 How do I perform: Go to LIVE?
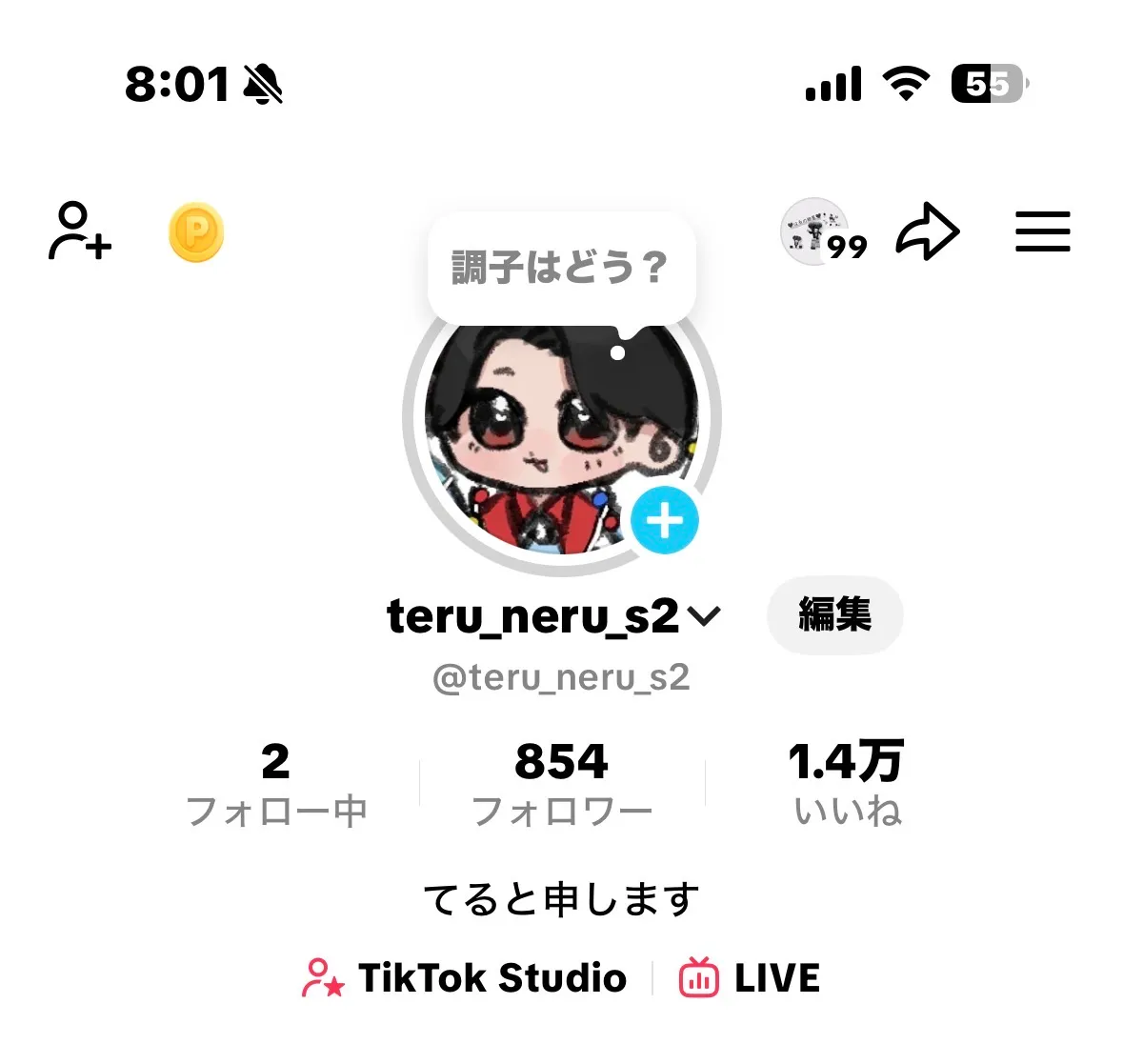pos(750,978)
